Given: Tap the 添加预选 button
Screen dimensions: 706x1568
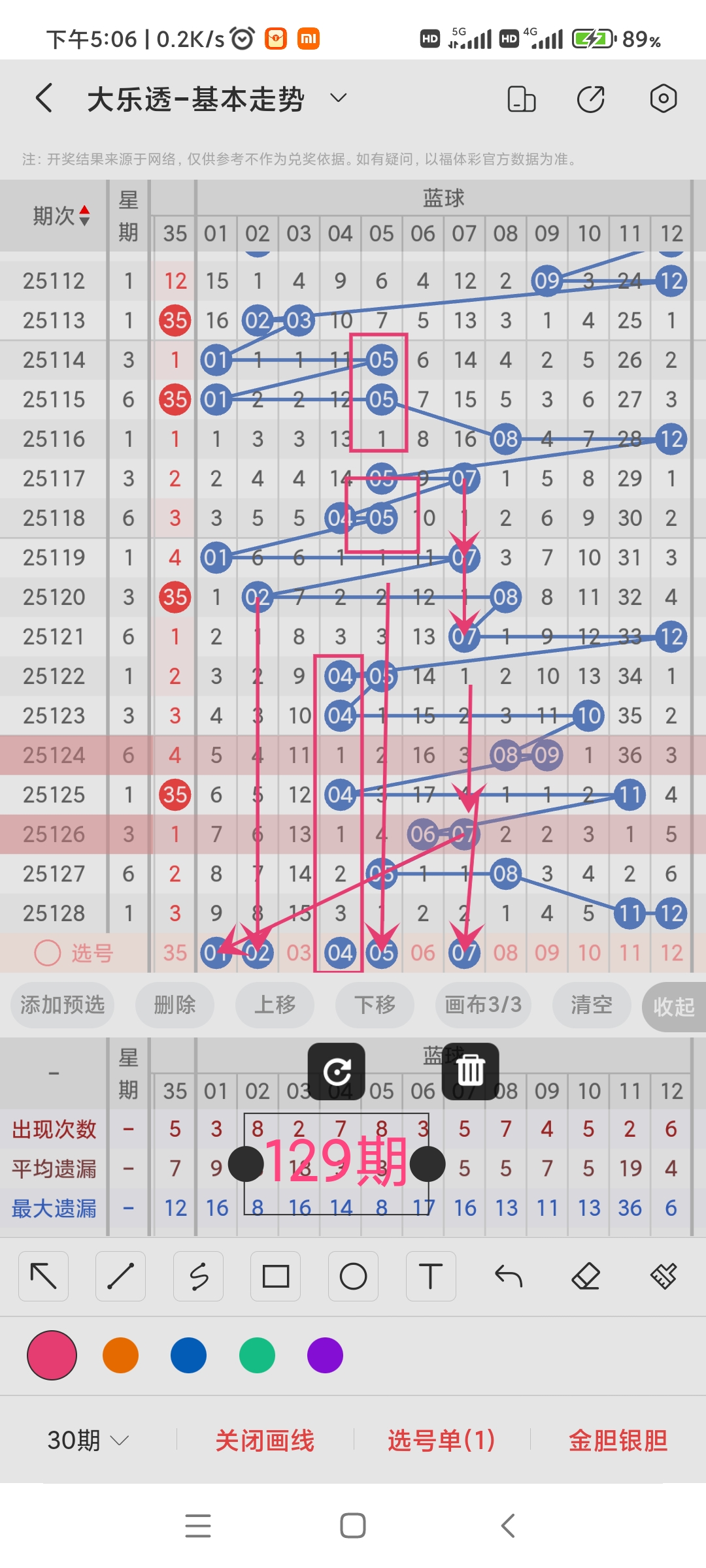Looking at the screenshot, I should click(61, 1006).
